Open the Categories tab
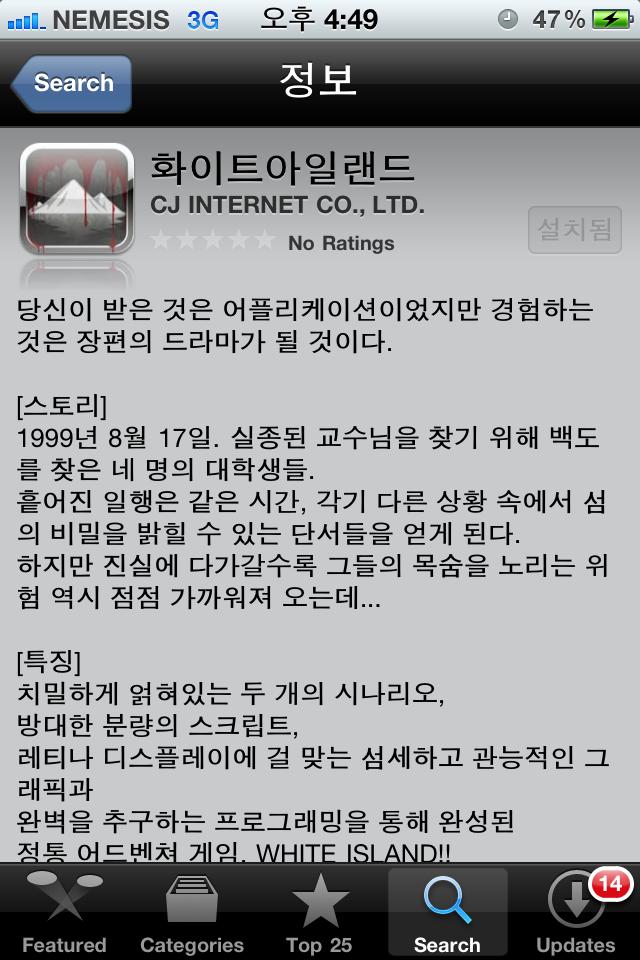Viewport: 640px width, 960px height. [x=192, y=912]
